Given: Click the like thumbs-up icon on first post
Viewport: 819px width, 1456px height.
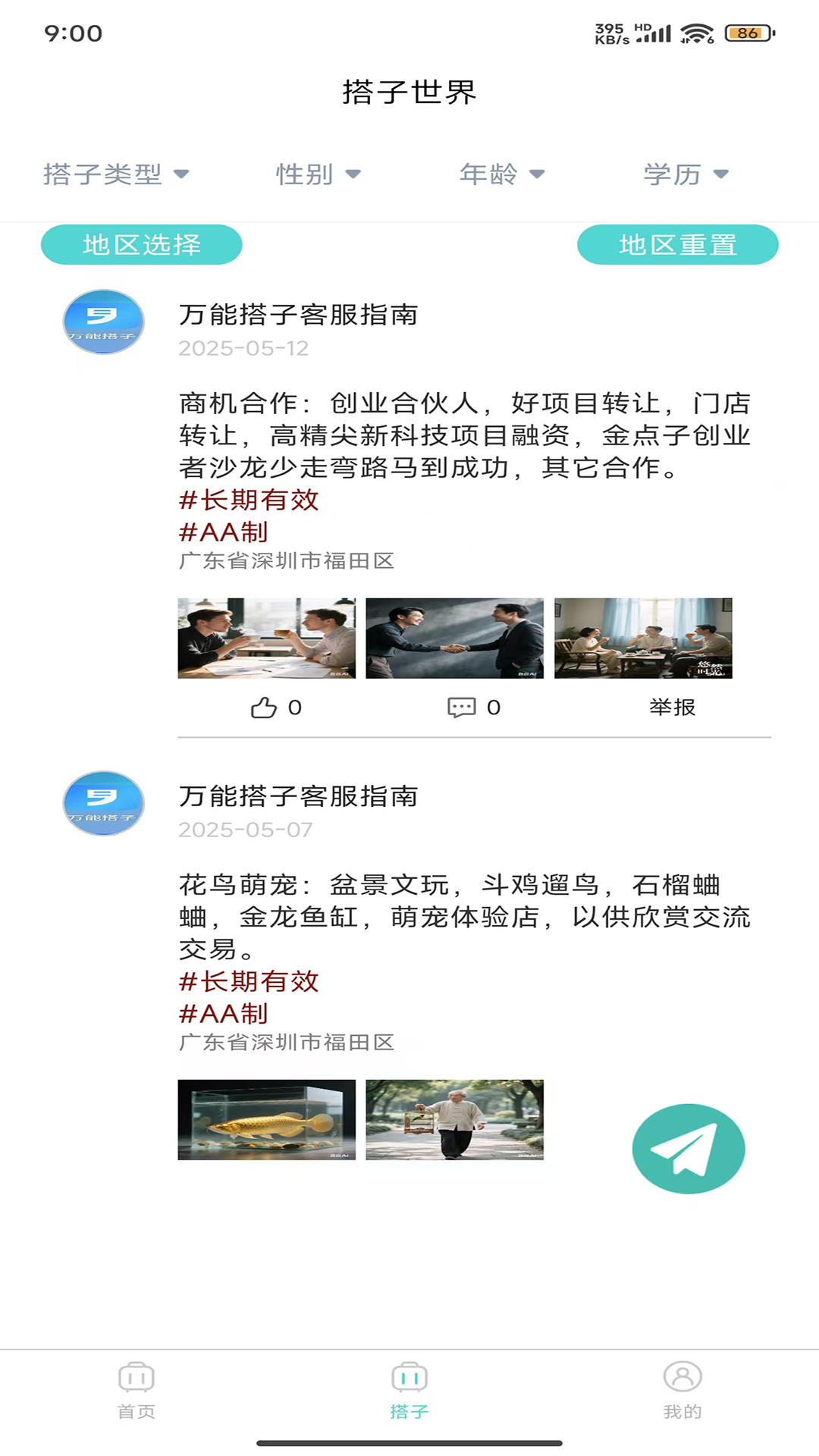Looking at the screenshot, I should [x=265, y=707].
